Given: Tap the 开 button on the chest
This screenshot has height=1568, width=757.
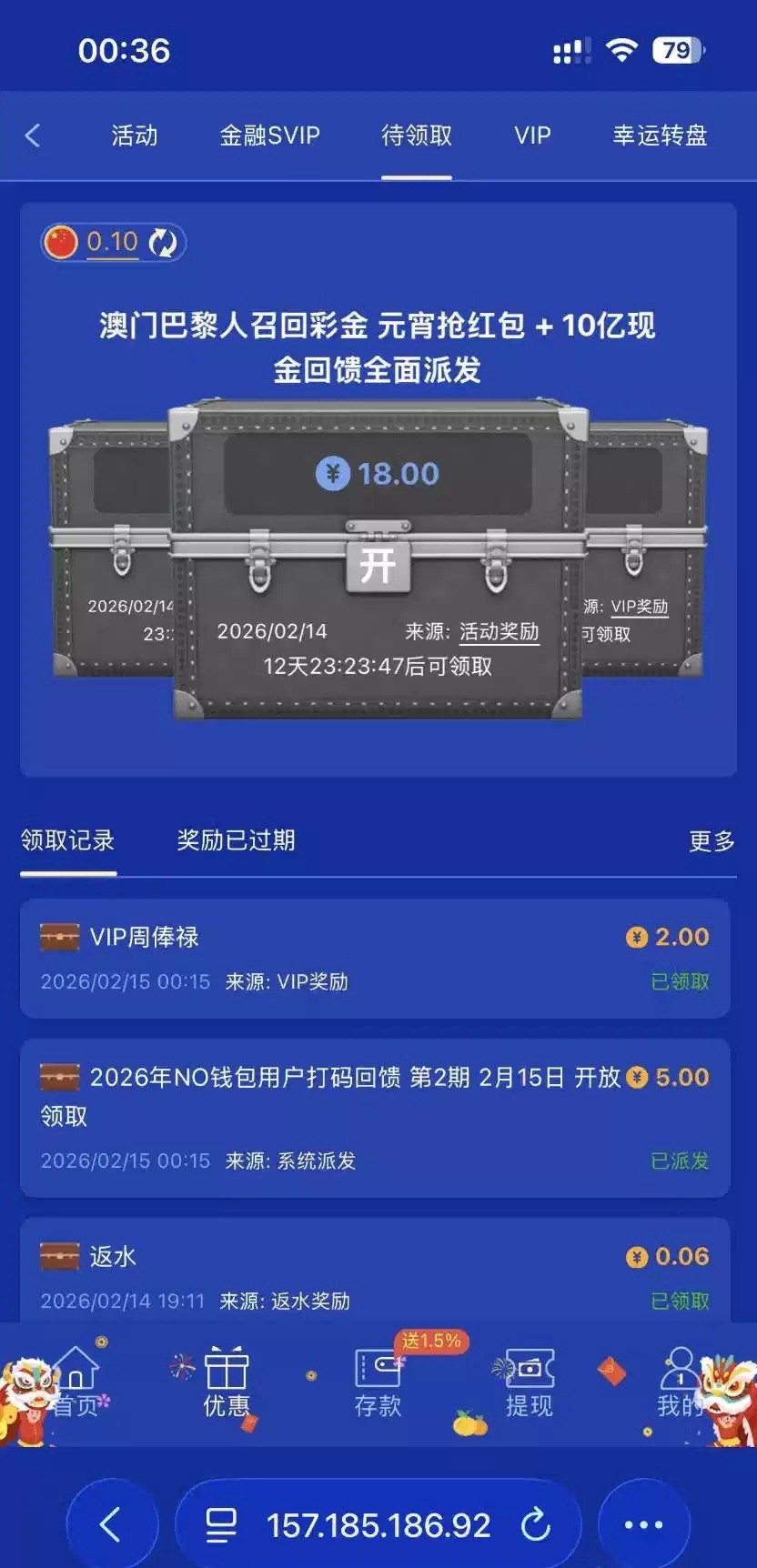Looking at the screenshot, I should [x=378, y=566].
